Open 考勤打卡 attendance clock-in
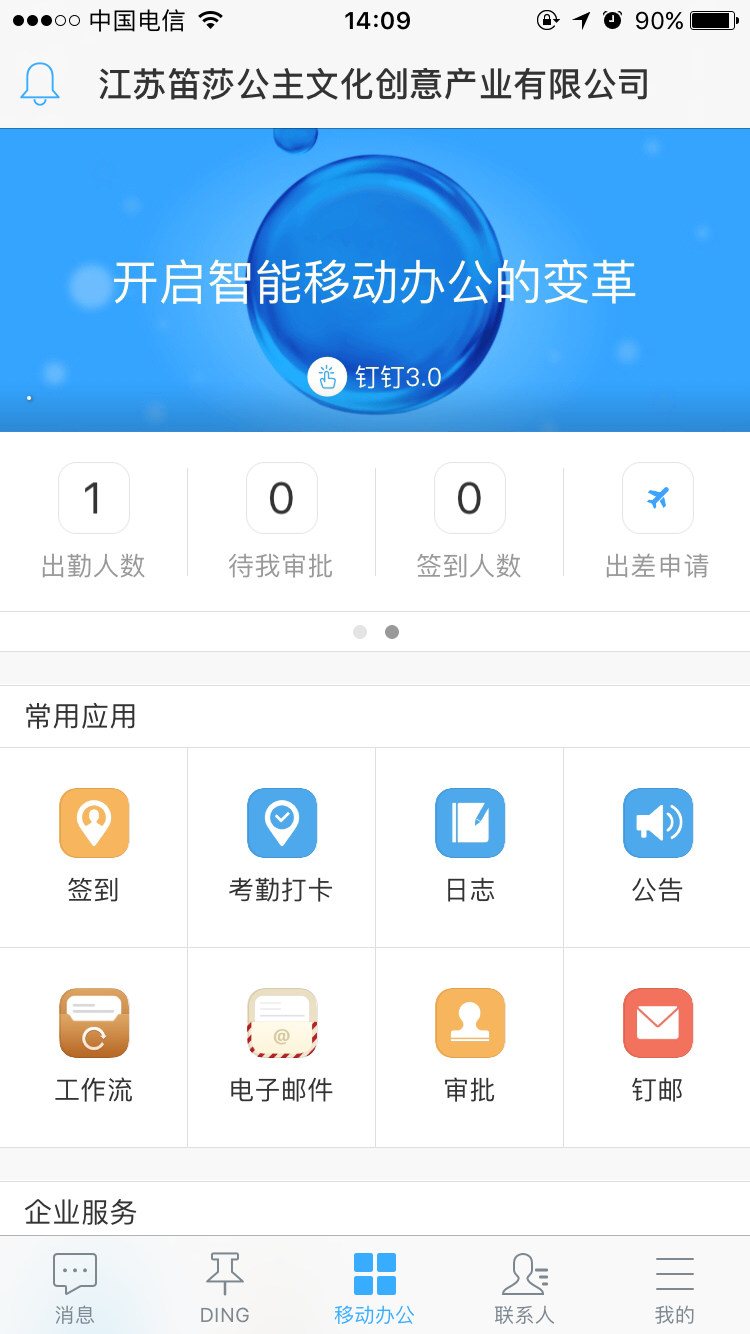Image resolution: width=750 pixels, height=1334 pixels. (x=281, y=846)
